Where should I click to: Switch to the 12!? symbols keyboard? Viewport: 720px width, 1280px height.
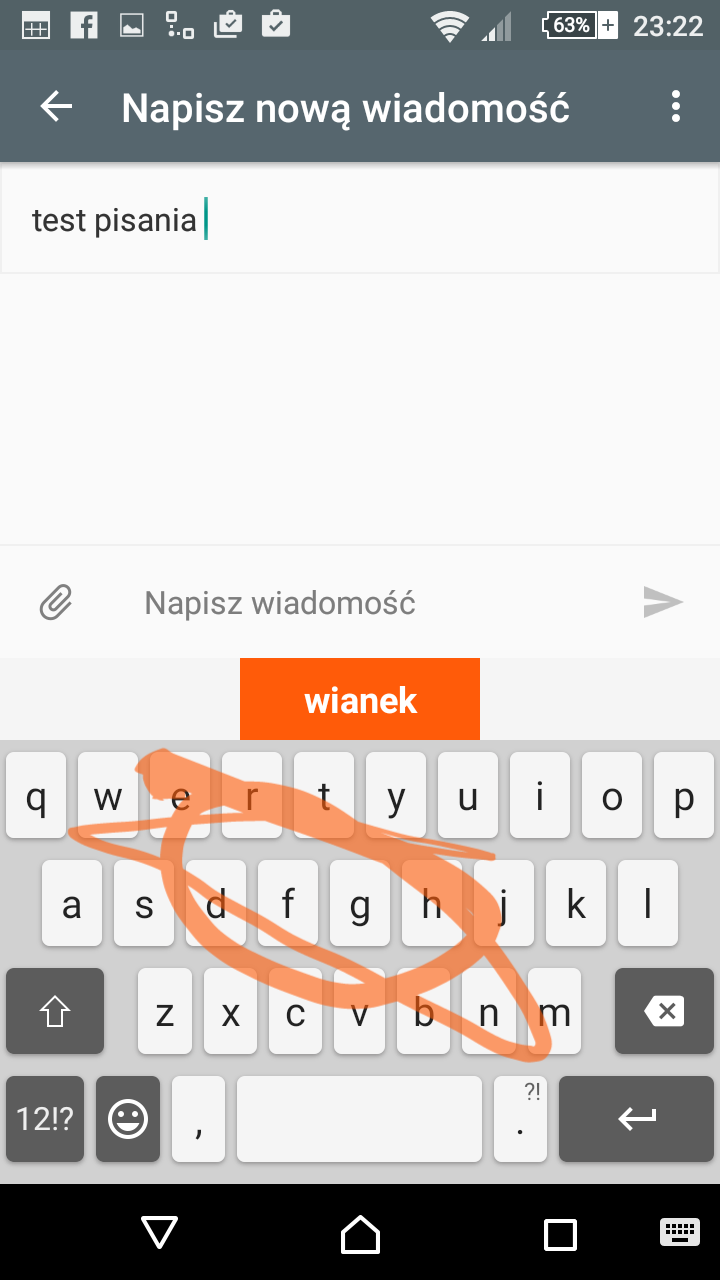[45, 1119]
